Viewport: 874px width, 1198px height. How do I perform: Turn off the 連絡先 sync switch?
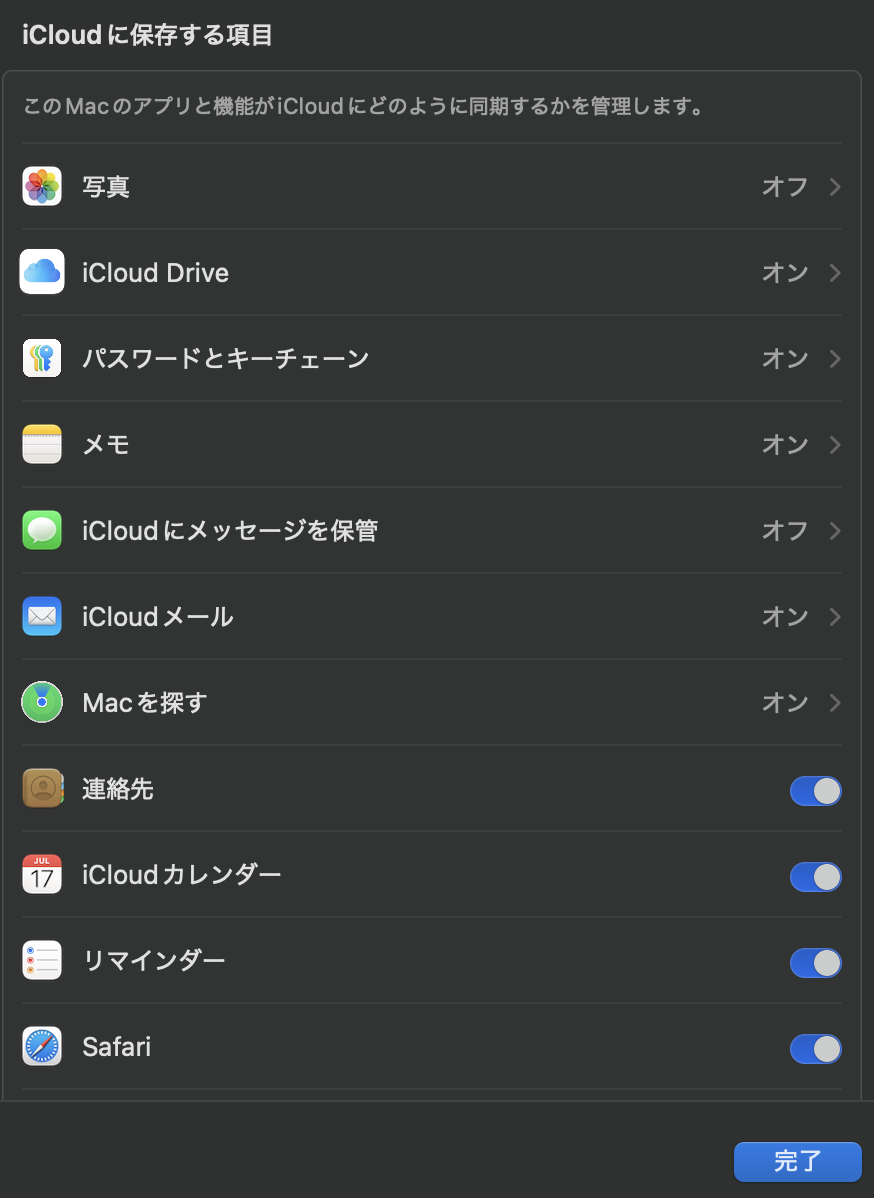[x=815, y=791]
